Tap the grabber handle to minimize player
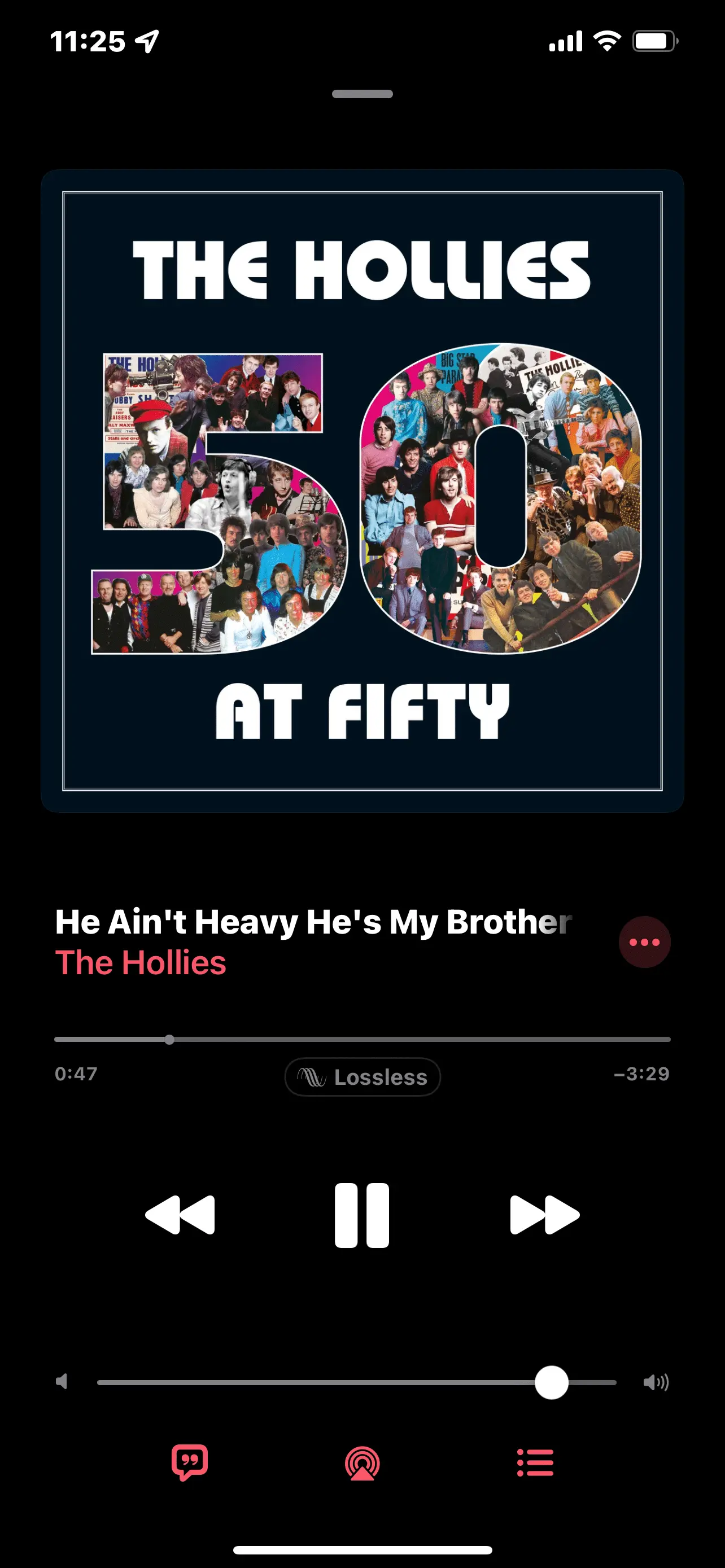The height and width of the screenshot is (1568, 725). click(x=362, y=94)
